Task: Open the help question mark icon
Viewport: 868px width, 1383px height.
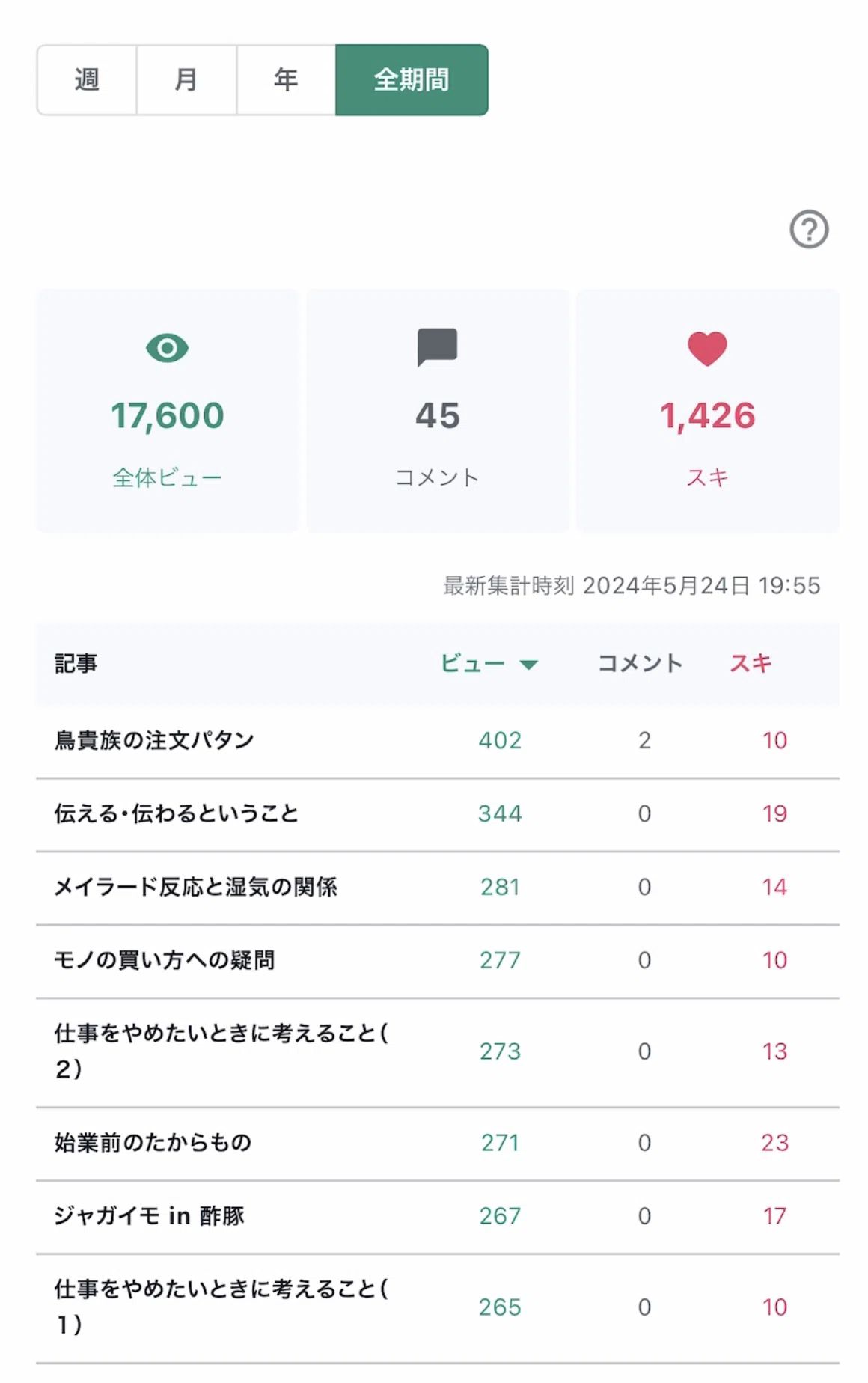Action: point(809,229)
